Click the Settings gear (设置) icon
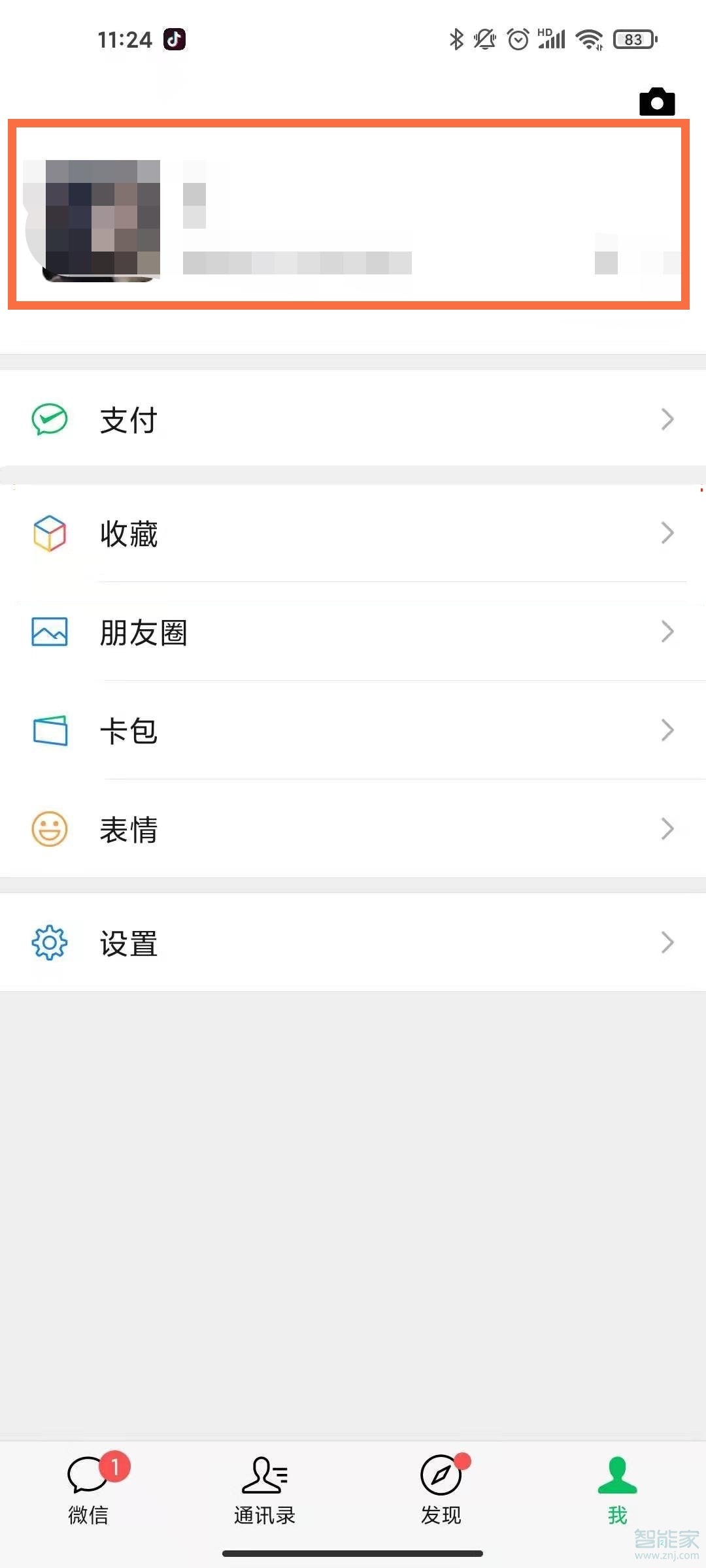Screen dimensions: 706x1568 [49, 943]
